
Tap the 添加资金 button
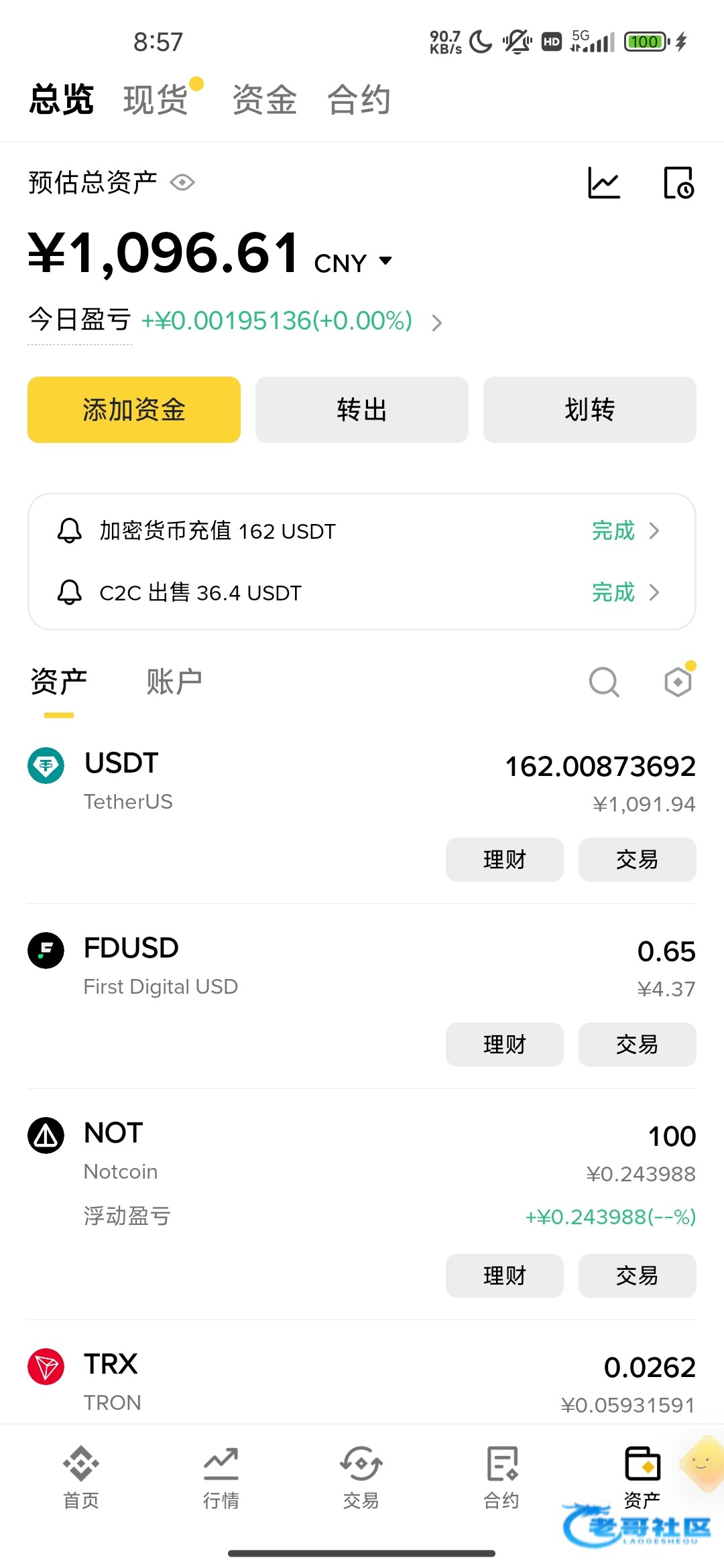point(134,409)
